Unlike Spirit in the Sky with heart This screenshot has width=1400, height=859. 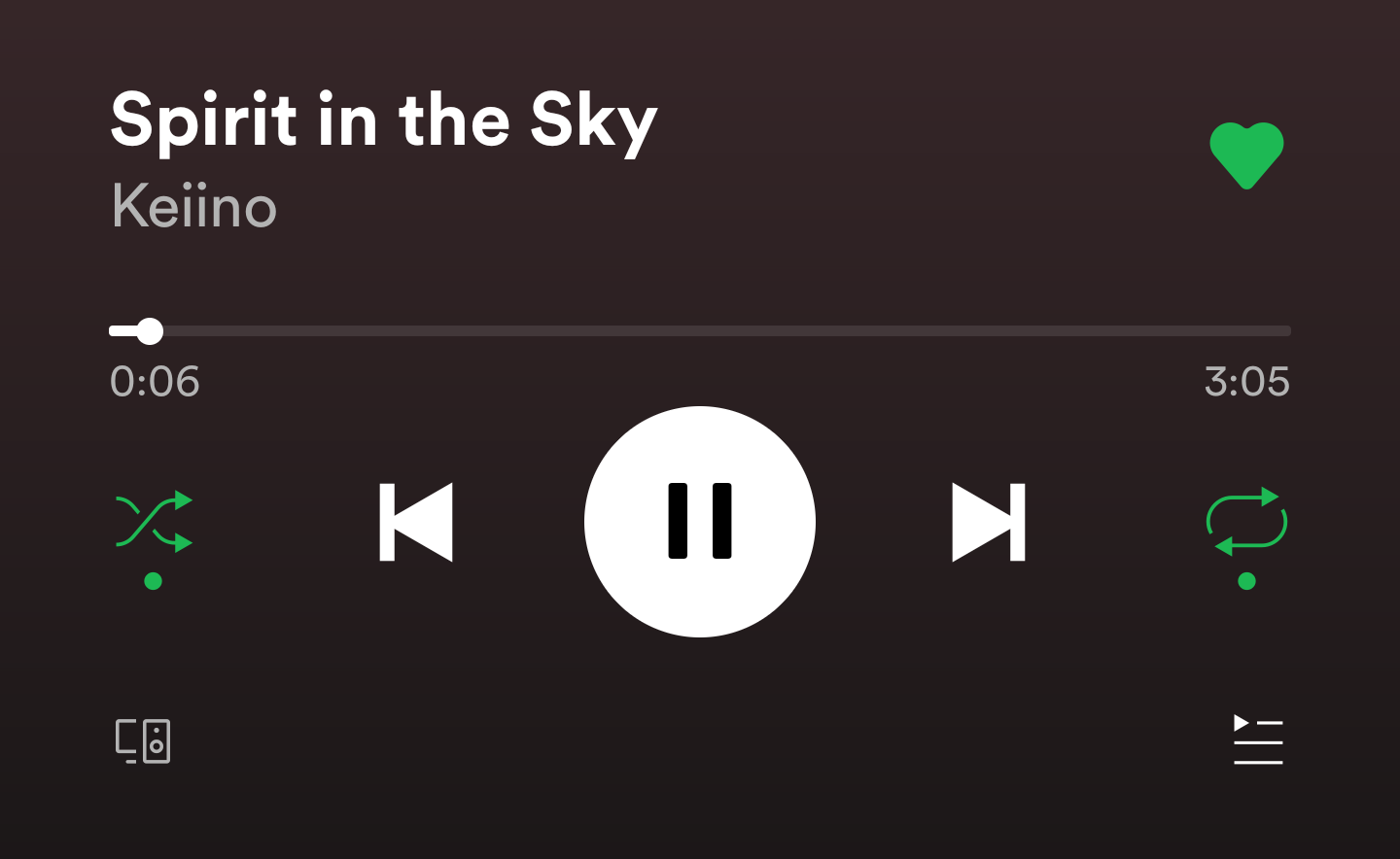[x=1246, y=155]
